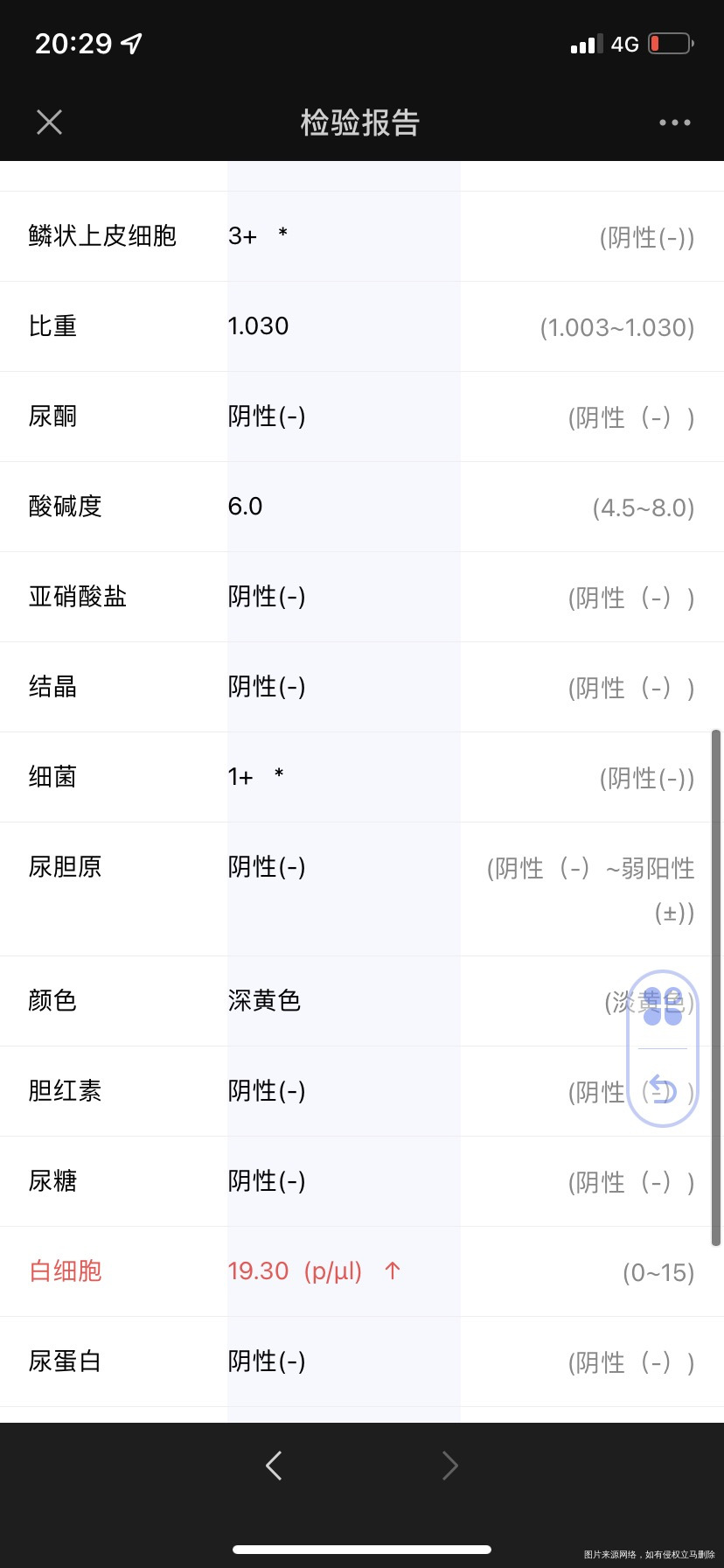The image size is (724, 1568).
Task: Tap the 4G network indicator
Action: point(623,42)
